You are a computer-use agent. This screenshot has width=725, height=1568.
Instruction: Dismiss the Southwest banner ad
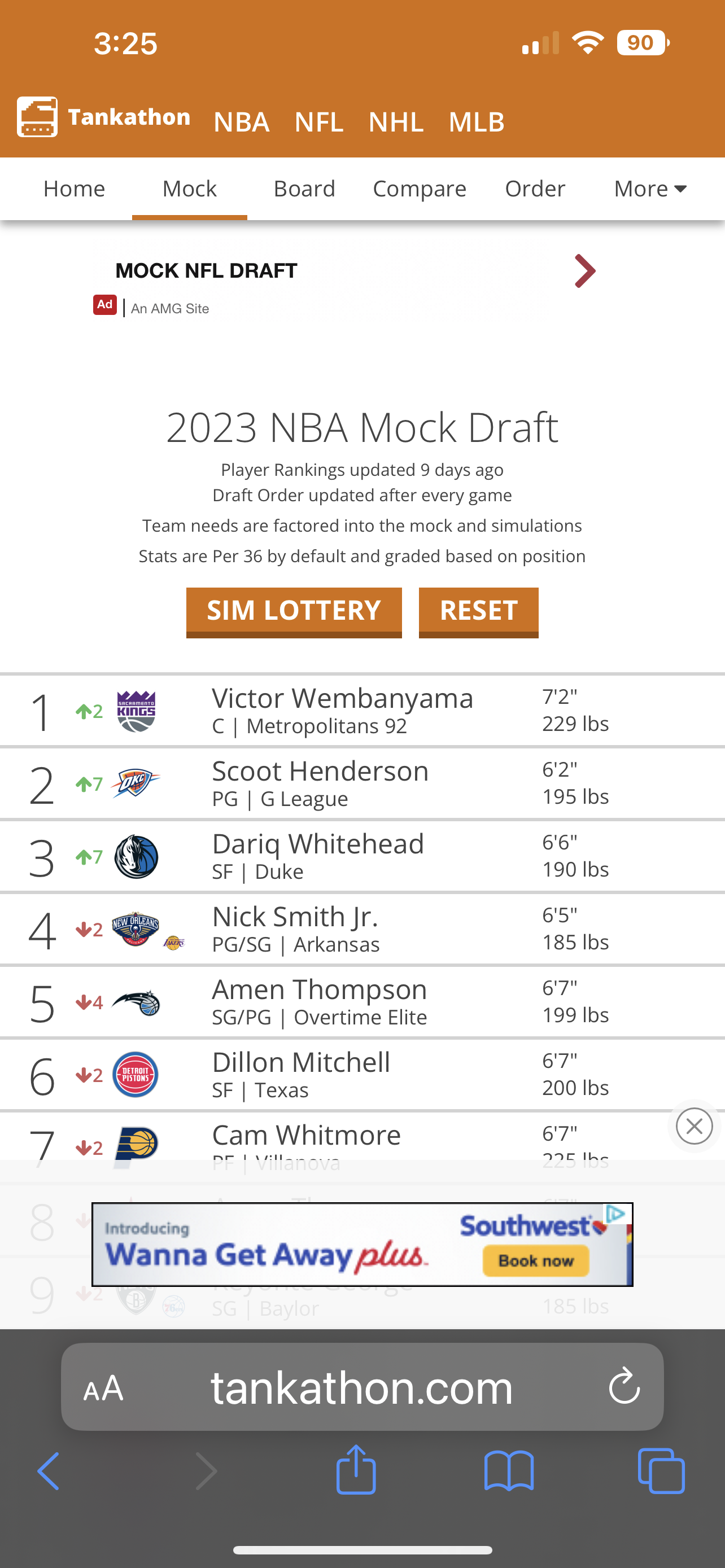click(694, 1126)
